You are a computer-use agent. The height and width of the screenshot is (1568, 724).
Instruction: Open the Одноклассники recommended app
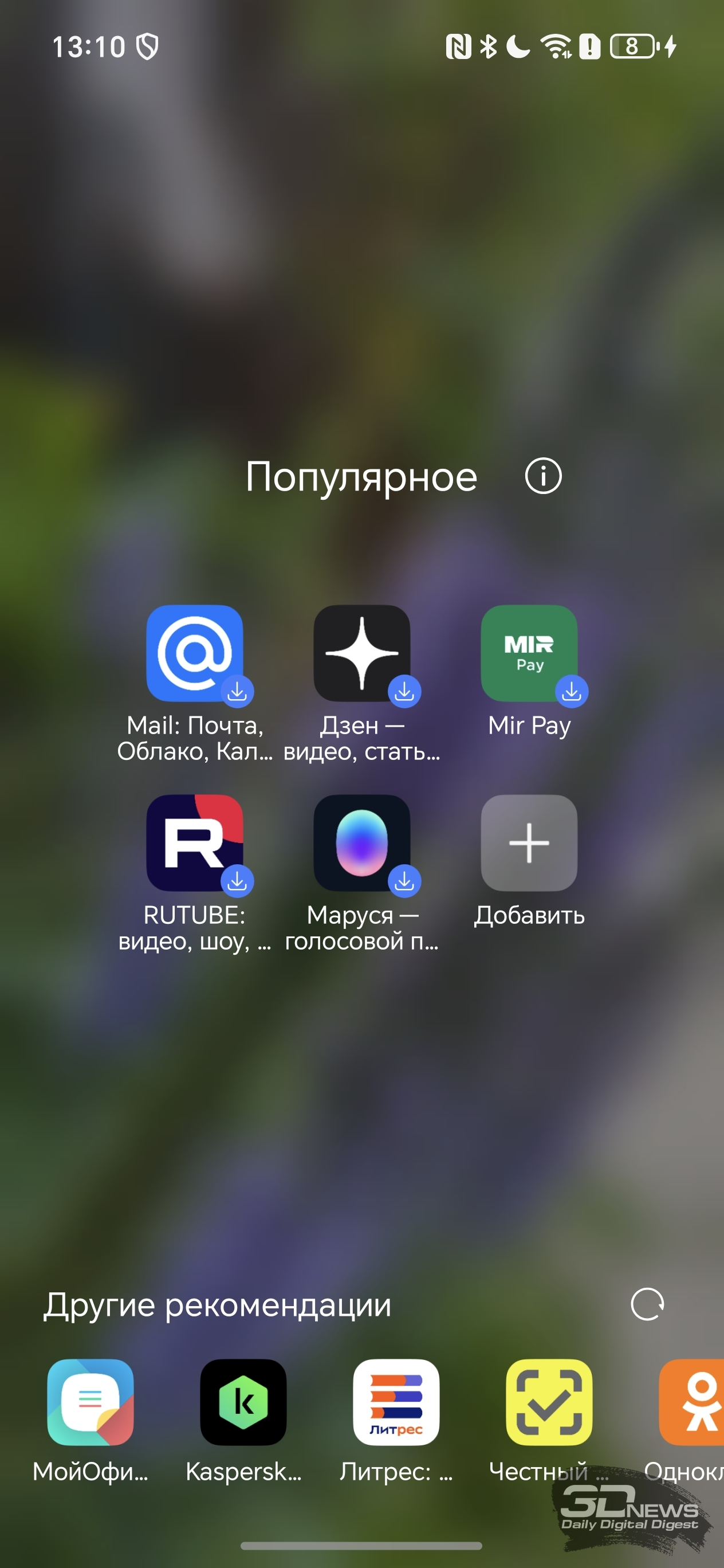click(692, 1402)
